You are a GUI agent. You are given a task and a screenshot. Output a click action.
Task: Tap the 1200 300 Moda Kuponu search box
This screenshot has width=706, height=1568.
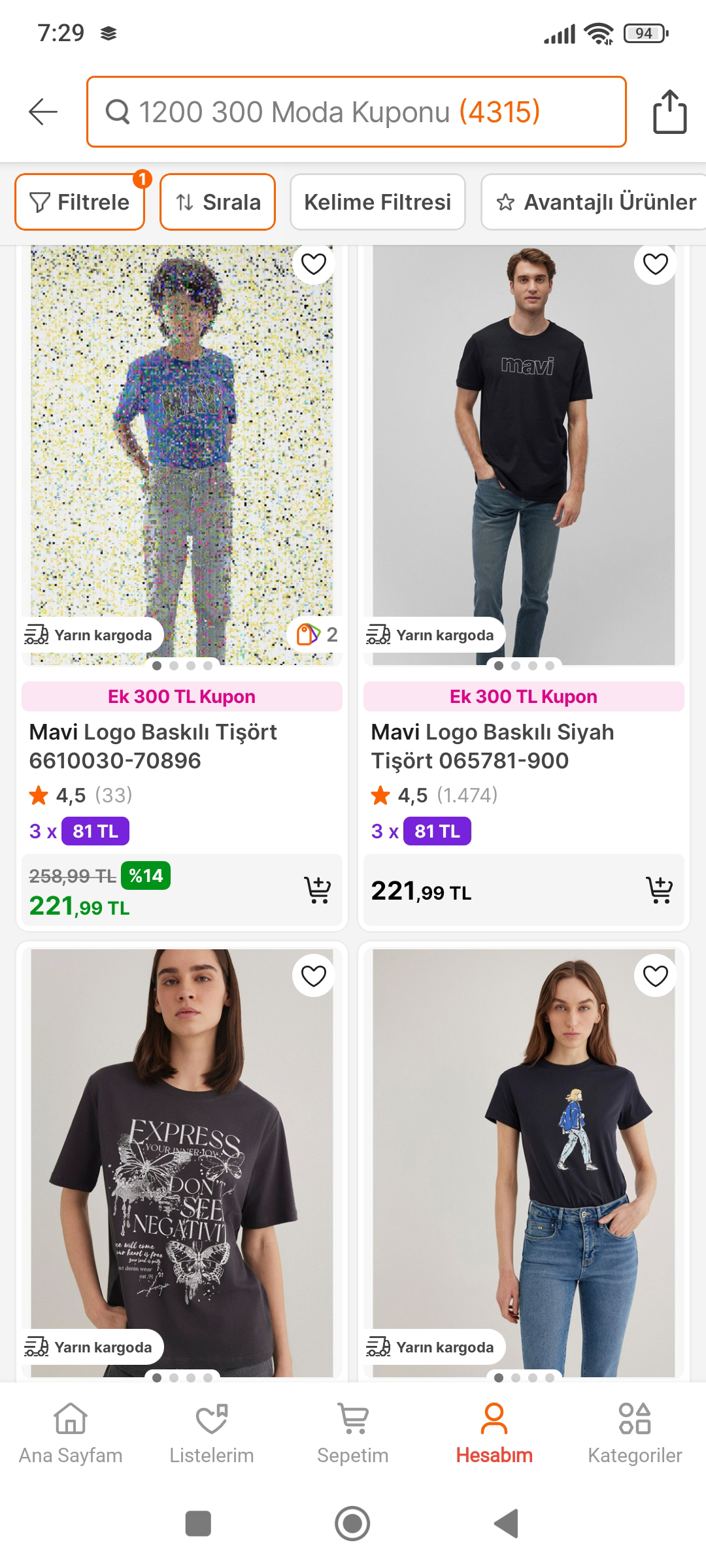[356, 112]
